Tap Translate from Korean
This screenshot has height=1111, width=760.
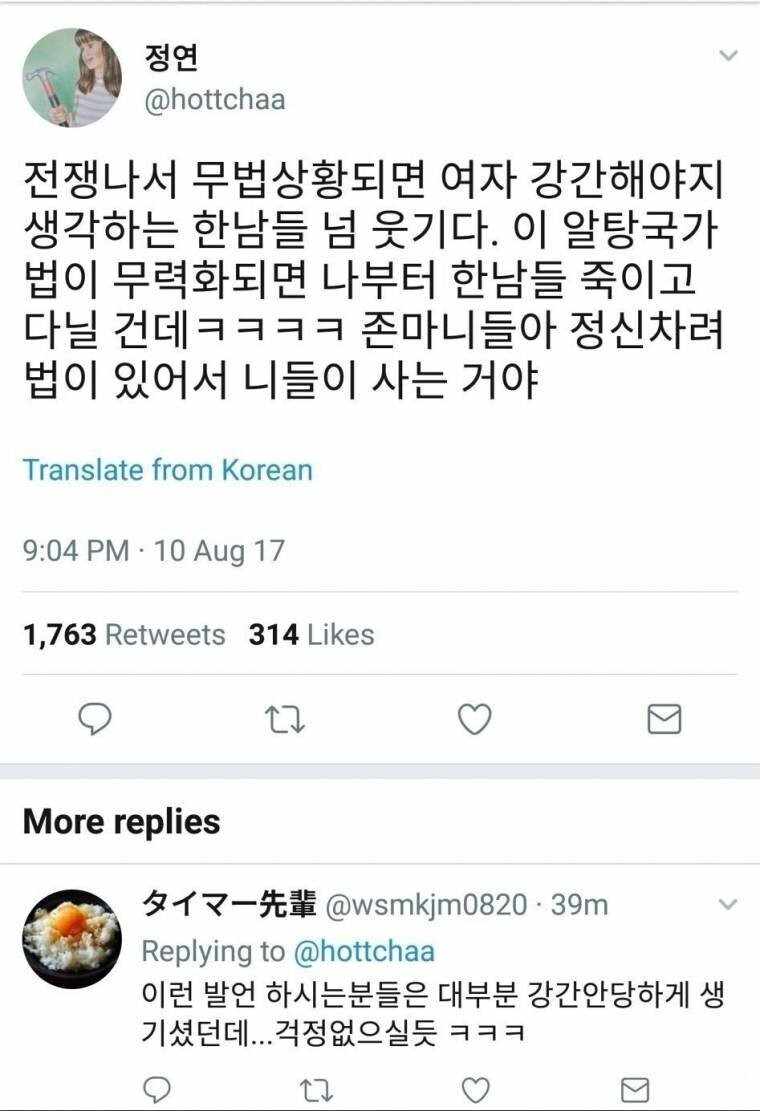coord(167,469)
